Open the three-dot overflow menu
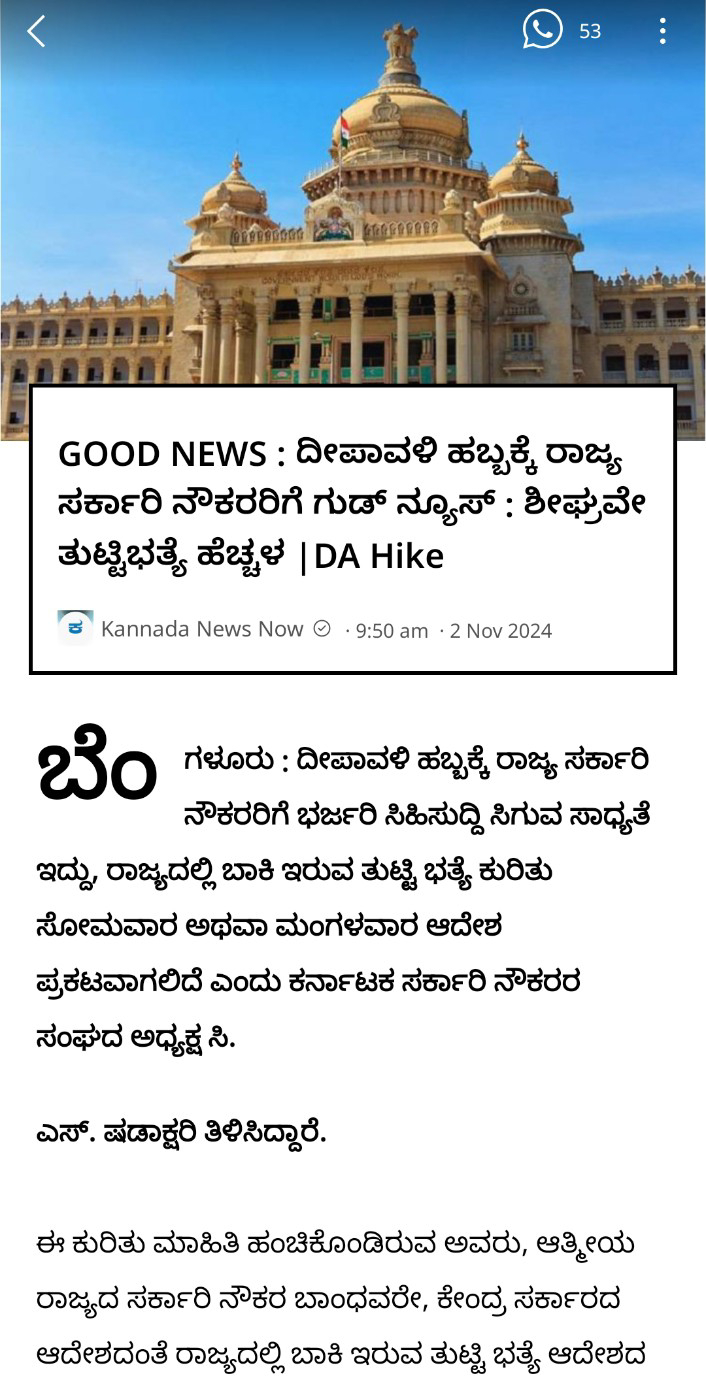 click(662, 31)
